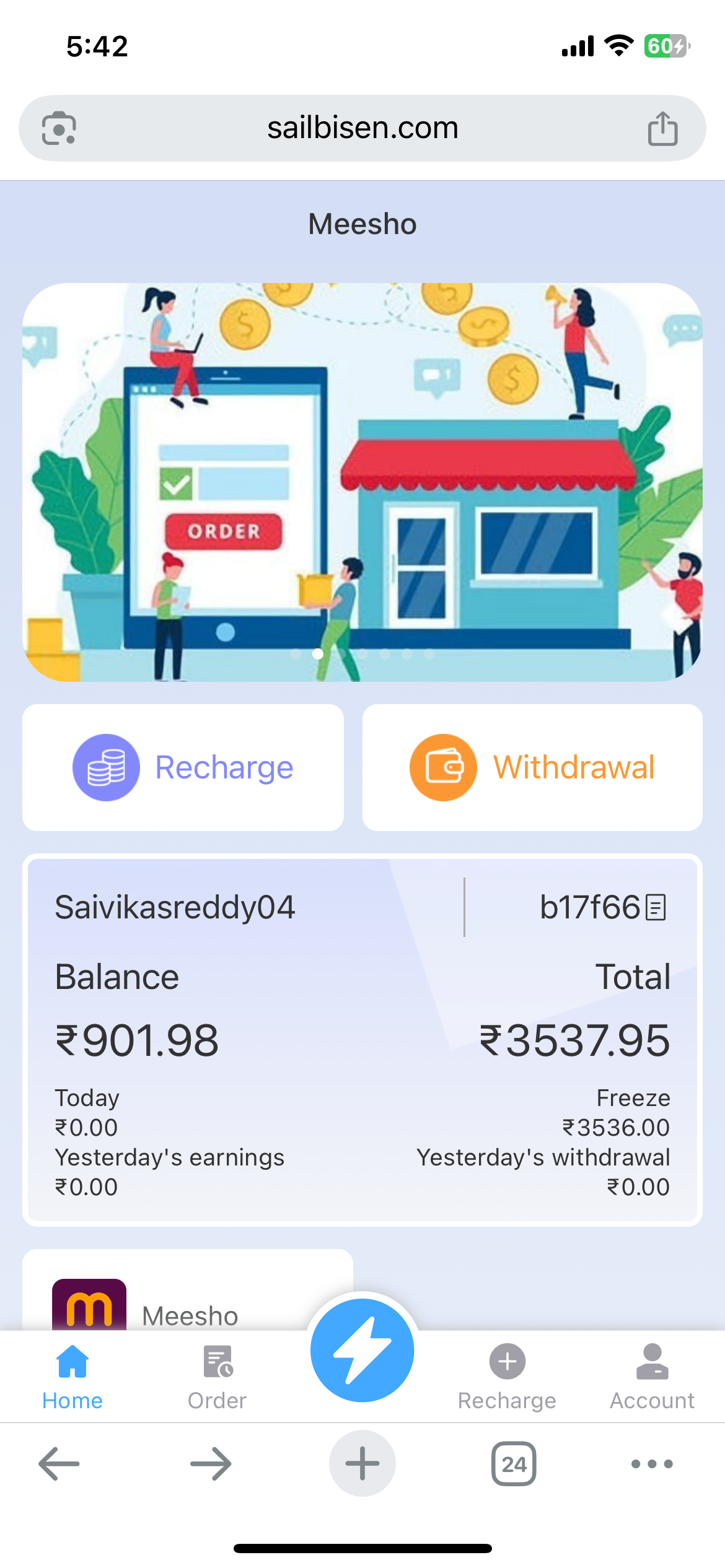Copy the invite code b17f66

[656, 908]
